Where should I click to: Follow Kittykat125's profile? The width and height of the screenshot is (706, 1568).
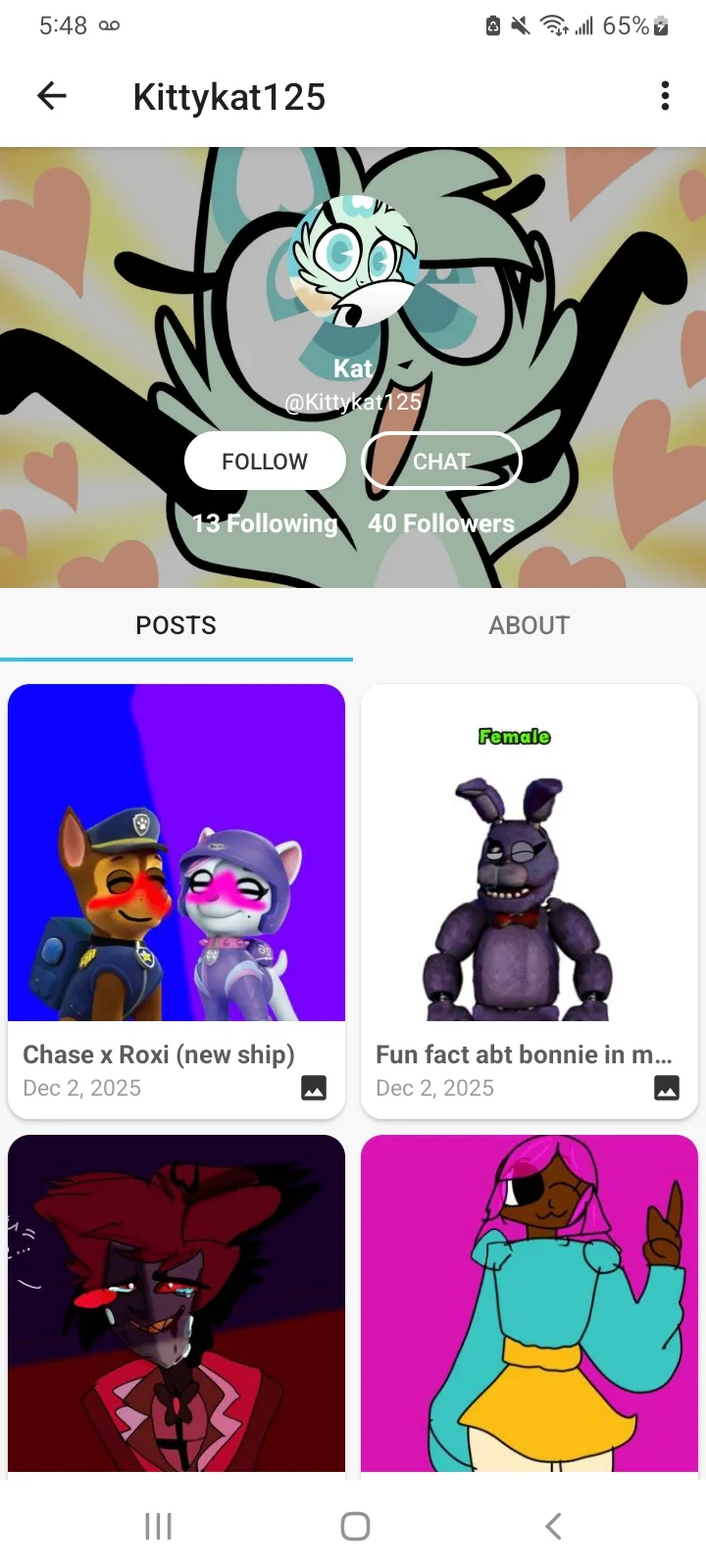pyautogui.click(x=265, y=461)
